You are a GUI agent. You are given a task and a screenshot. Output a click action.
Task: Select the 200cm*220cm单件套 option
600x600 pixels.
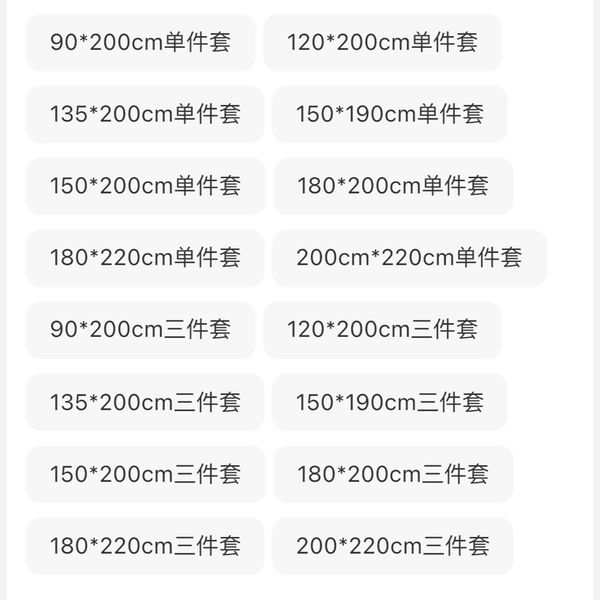click(409, 258)
